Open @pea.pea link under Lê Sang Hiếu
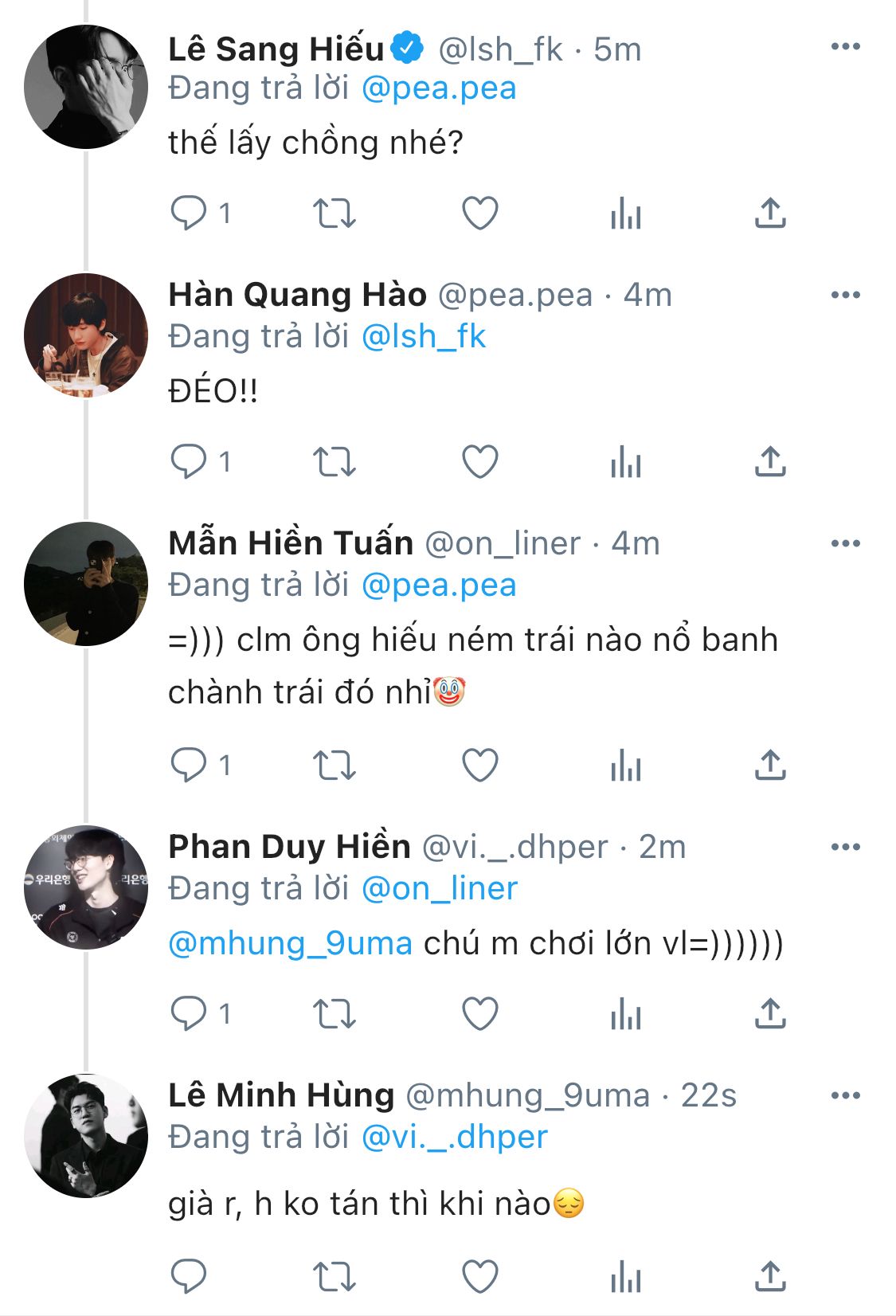The image size is (896, 1316). pos(439,88)
